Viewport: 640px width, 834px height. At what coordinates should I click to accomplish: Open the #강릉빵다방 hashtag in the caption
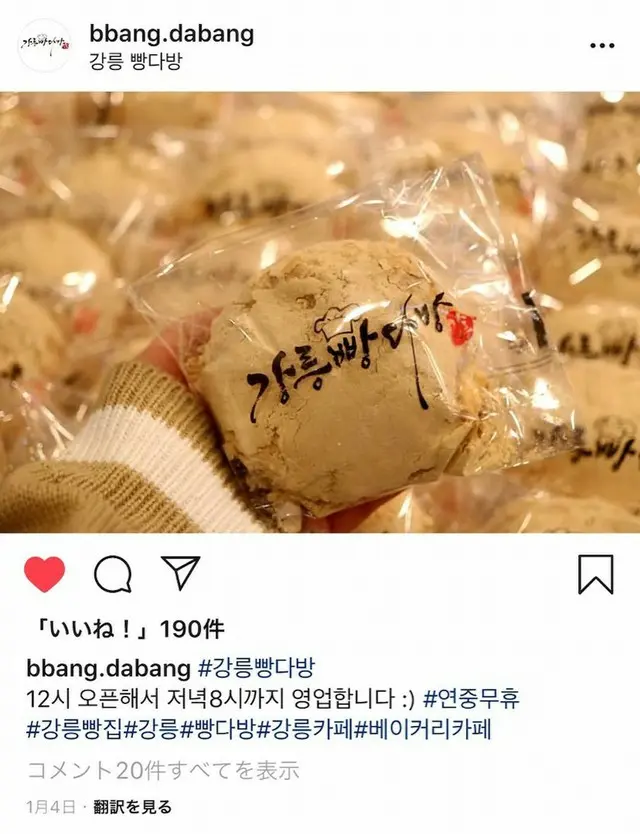pos(257,668)
